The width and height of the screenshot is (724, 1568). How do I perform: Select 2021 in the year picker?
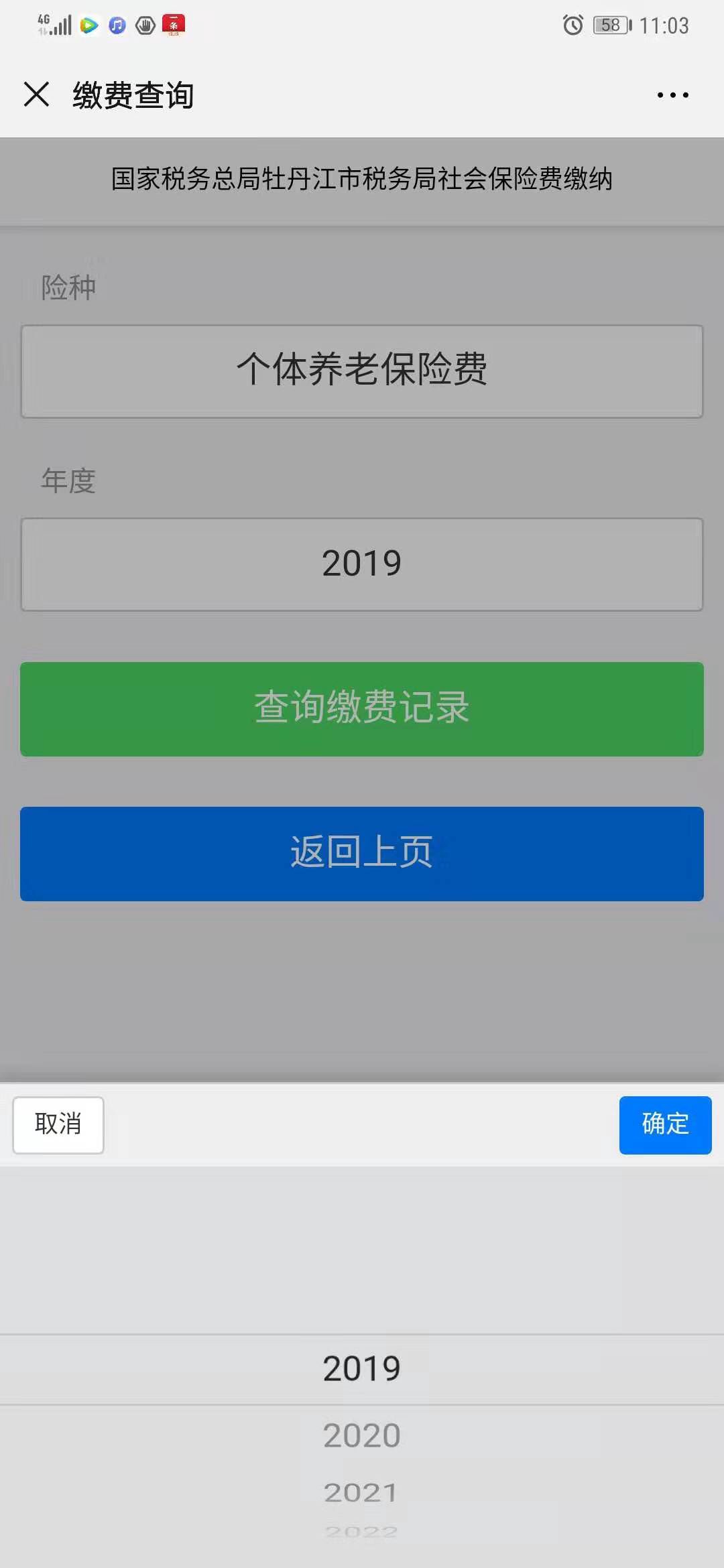(362, 1492)
